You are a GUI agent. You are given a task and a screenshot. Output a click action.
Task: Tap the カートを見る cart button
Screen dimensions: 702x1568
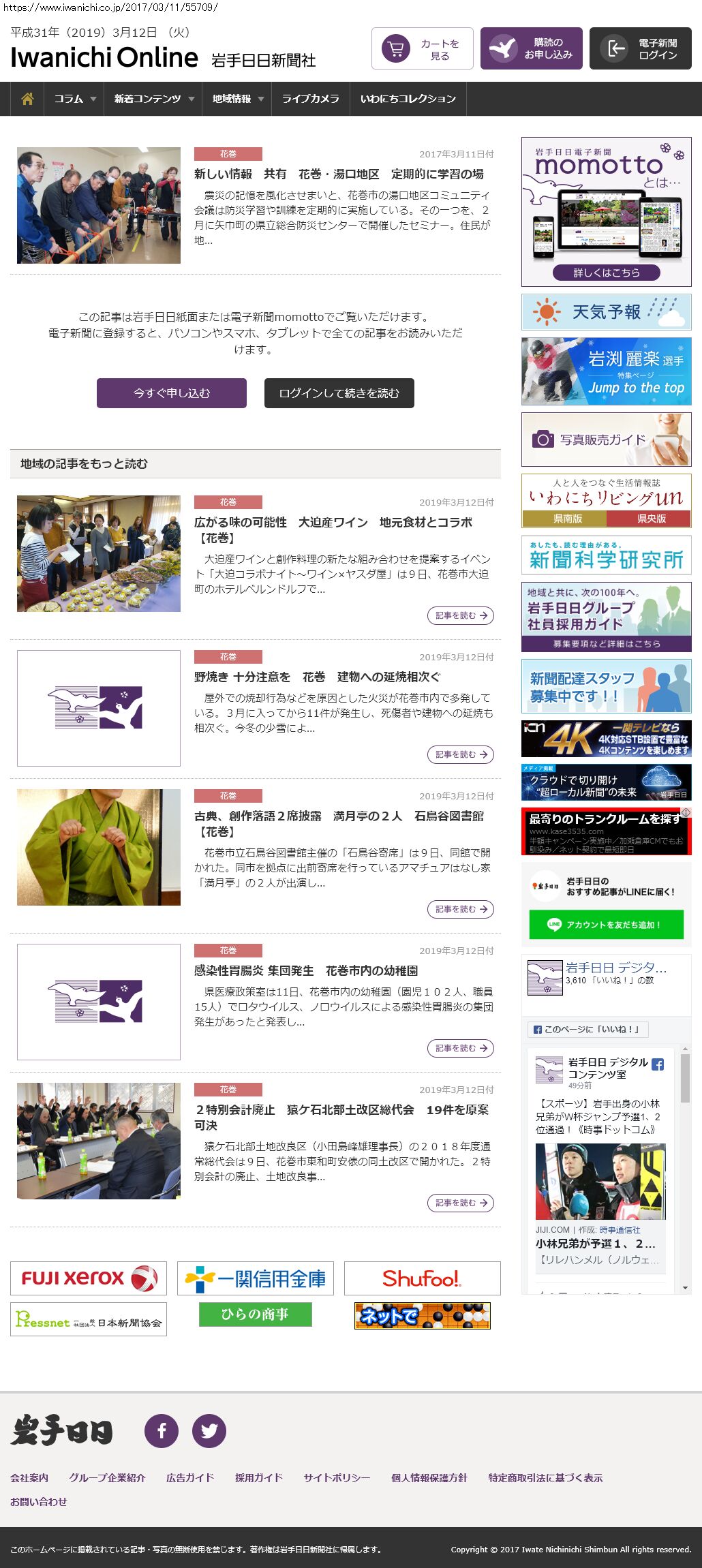423,48
